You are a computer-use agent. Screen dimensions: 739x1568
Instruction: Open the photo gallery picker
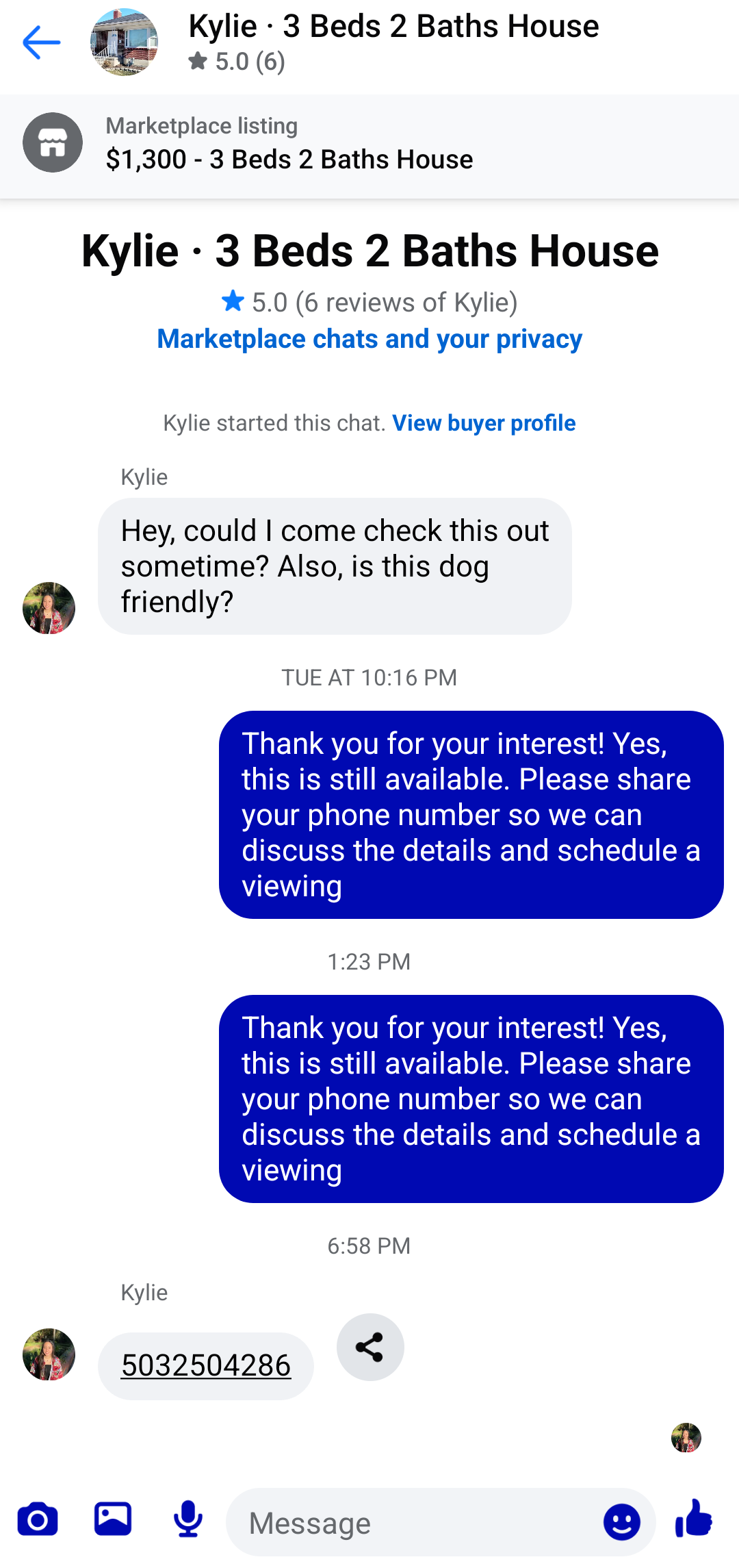click(113, 1519)
